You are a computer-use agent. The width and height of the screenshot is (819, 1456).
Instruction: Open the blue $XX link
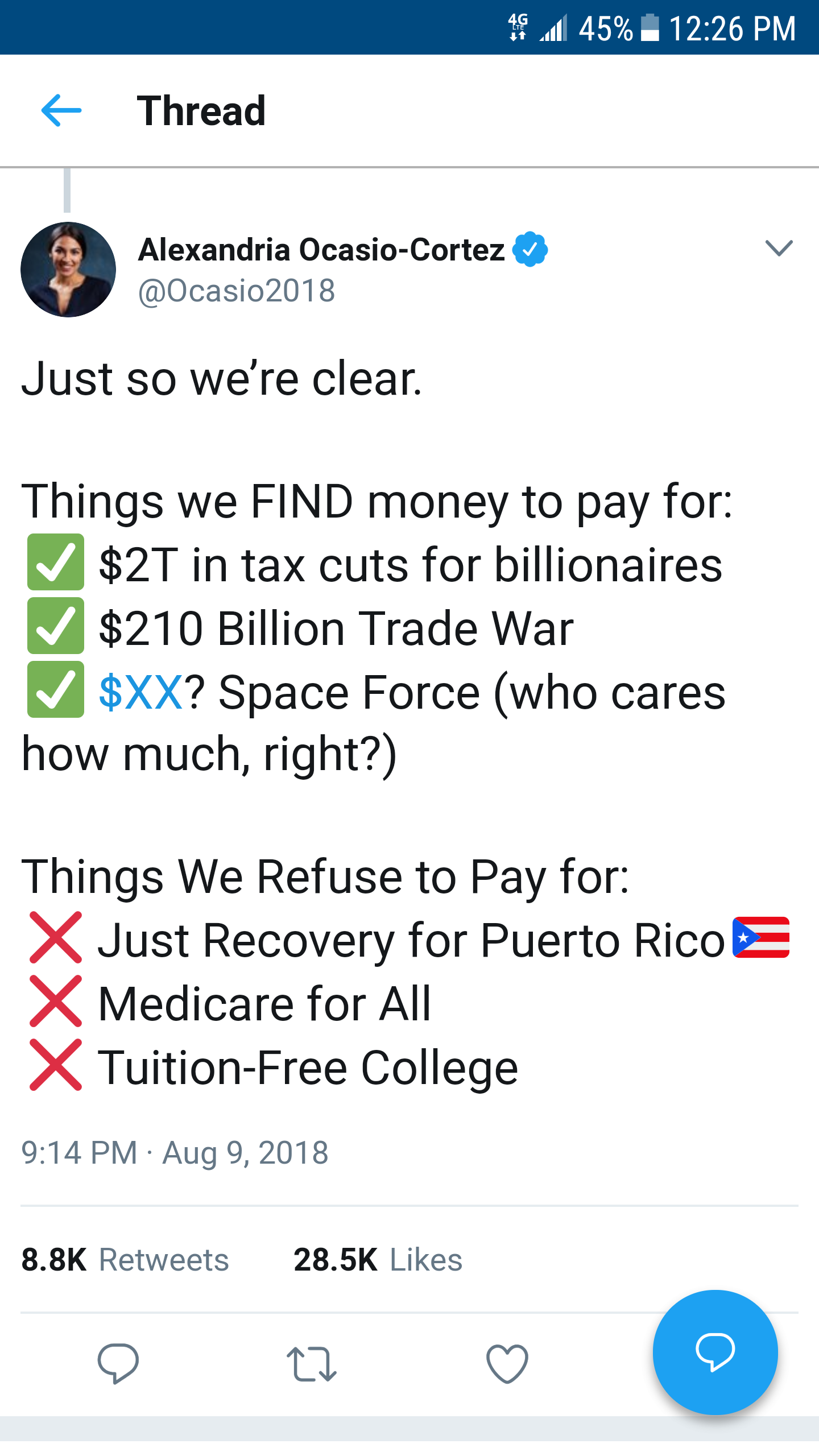[x=140, y=692]
